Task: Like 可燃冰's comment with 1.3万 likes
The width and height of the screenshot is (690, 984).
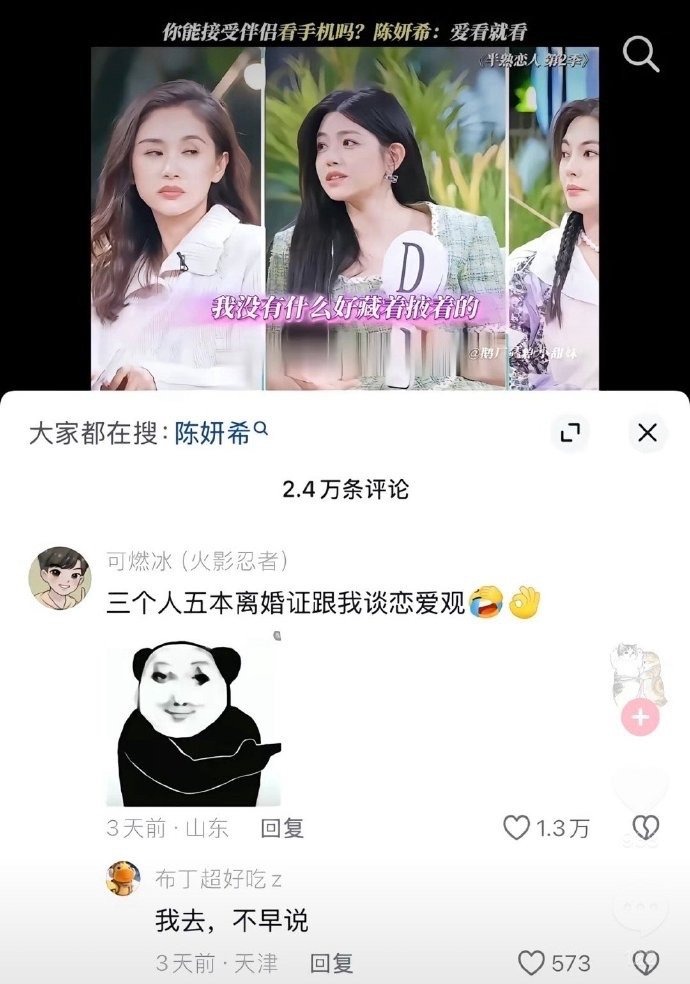Action: pyautogui.click(x=516, y=828)
